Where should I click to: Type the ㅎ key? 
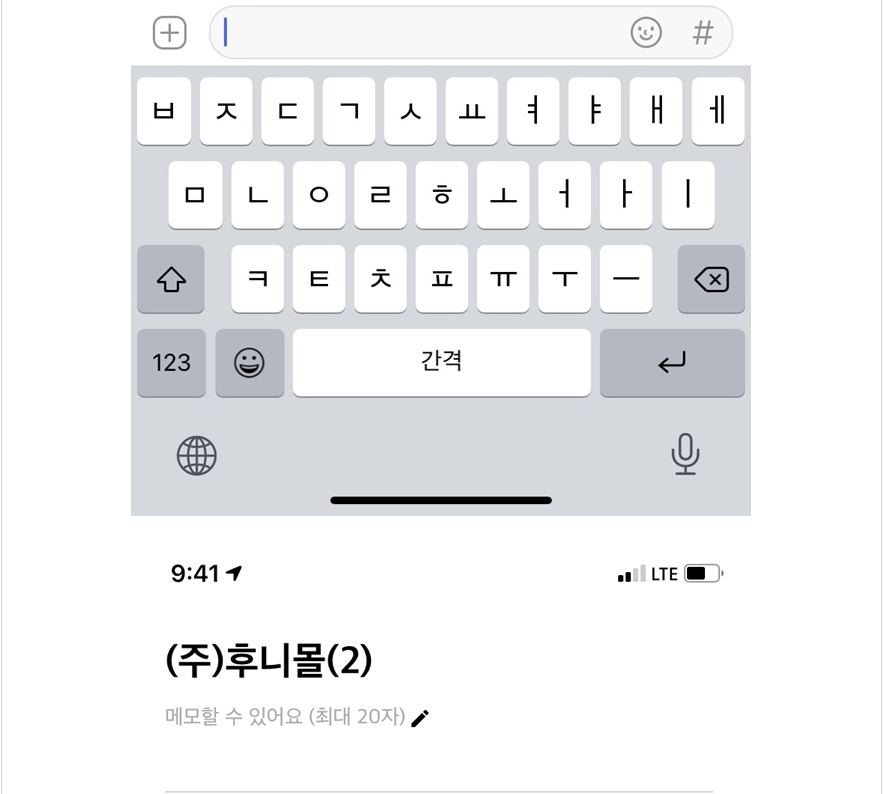coord(441,195)
